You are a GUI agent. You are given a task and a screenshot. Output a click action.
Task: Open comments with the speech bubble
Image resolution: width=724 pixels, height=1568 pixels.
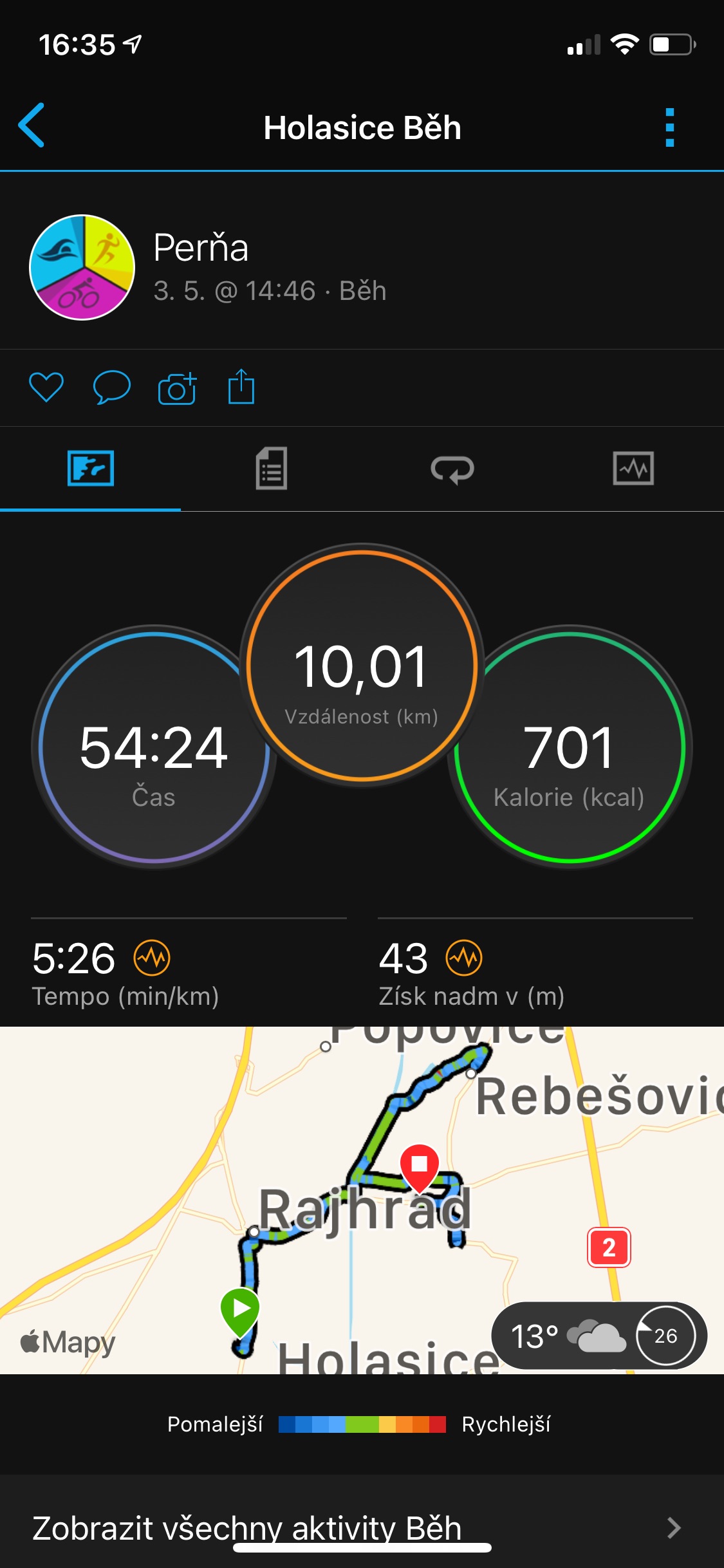tap(111, 387)
